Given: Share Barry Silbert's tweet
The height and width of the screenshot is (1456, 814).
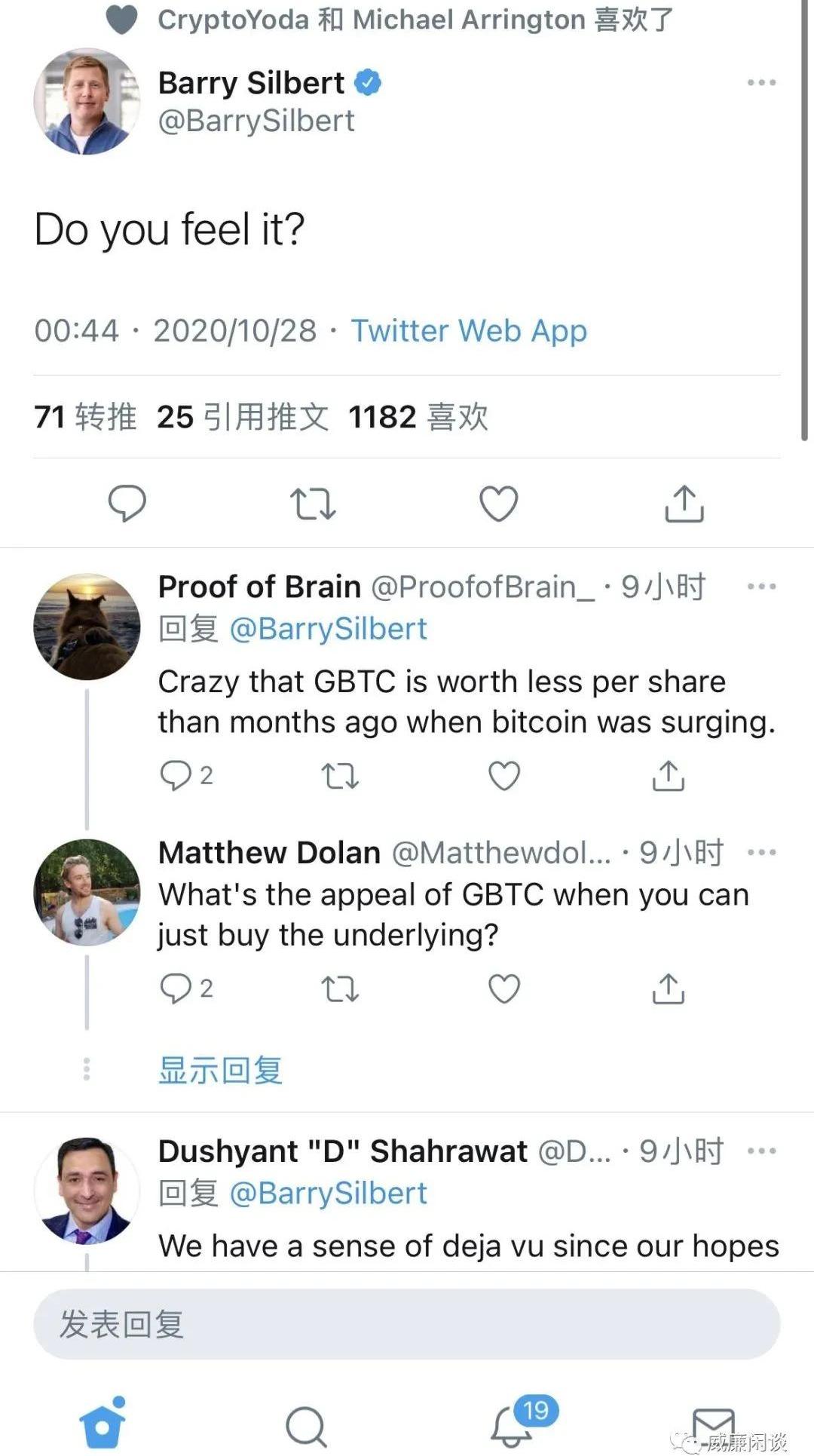Looking at the screenshot, I should click(x=684, y=504).
